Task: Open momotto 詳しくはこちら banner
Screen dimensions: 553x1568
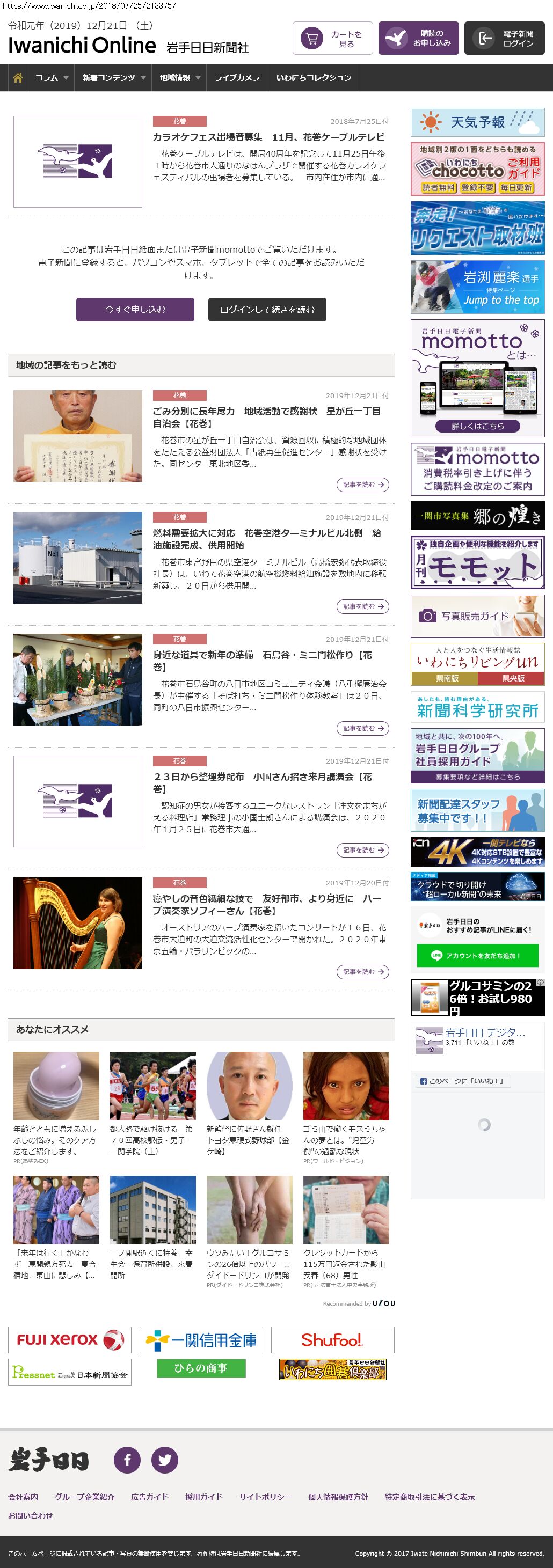Action: tap(477, 426)
